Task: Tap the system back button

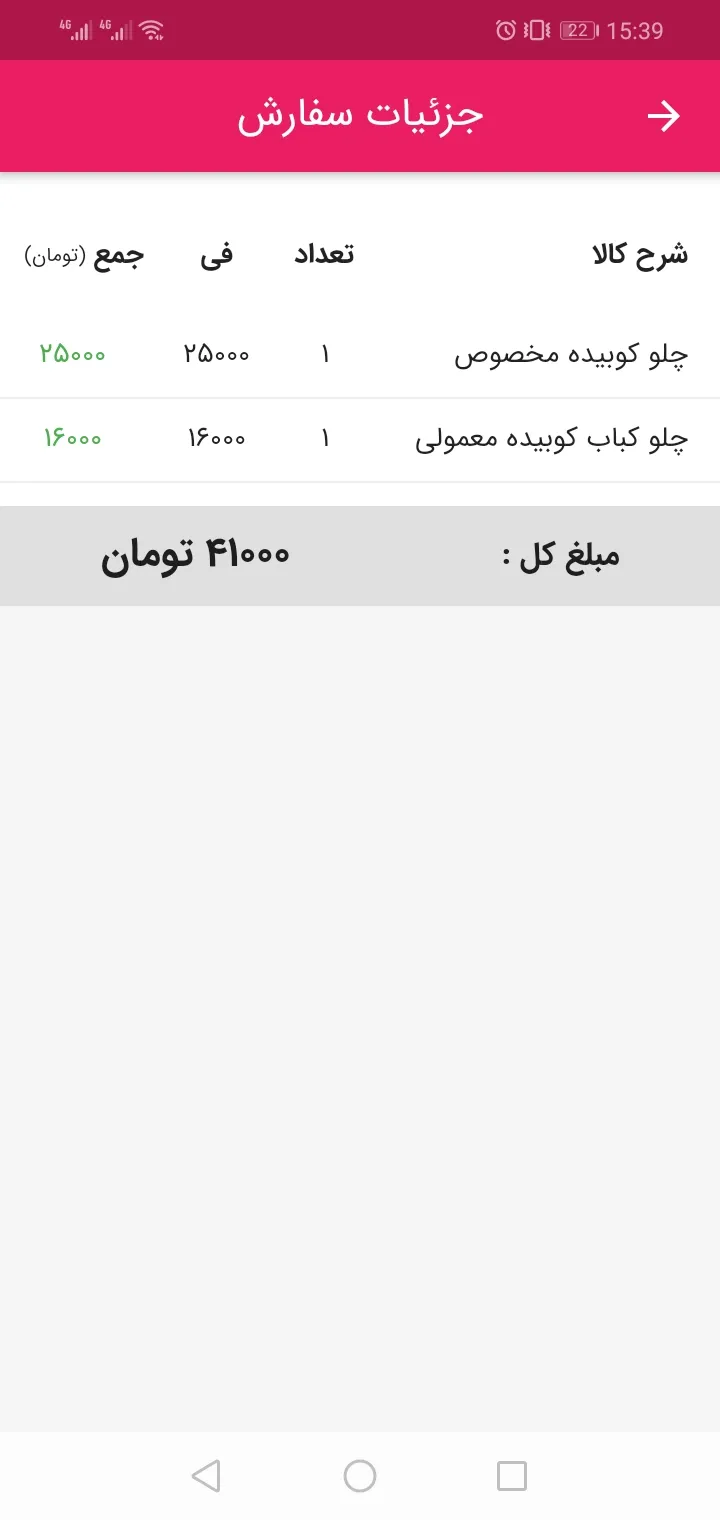Action: pyautogui.click(x=206, y=1476)
